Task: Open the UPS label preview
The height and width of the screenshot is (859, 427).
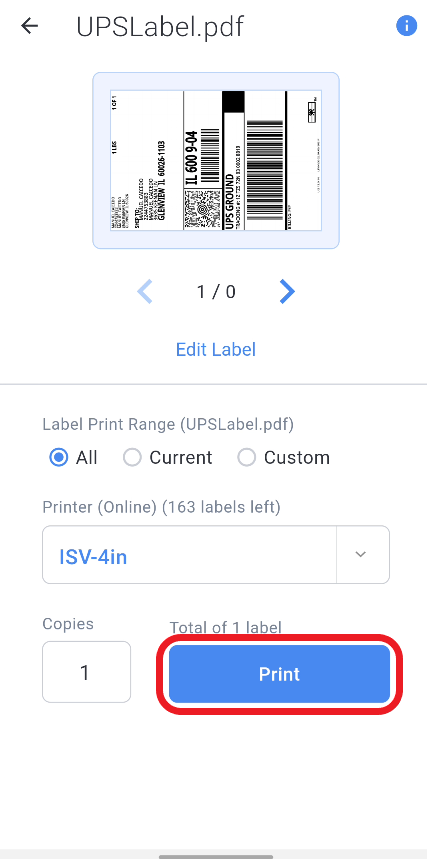Action: pyautogui.click(x=216, y=161)
